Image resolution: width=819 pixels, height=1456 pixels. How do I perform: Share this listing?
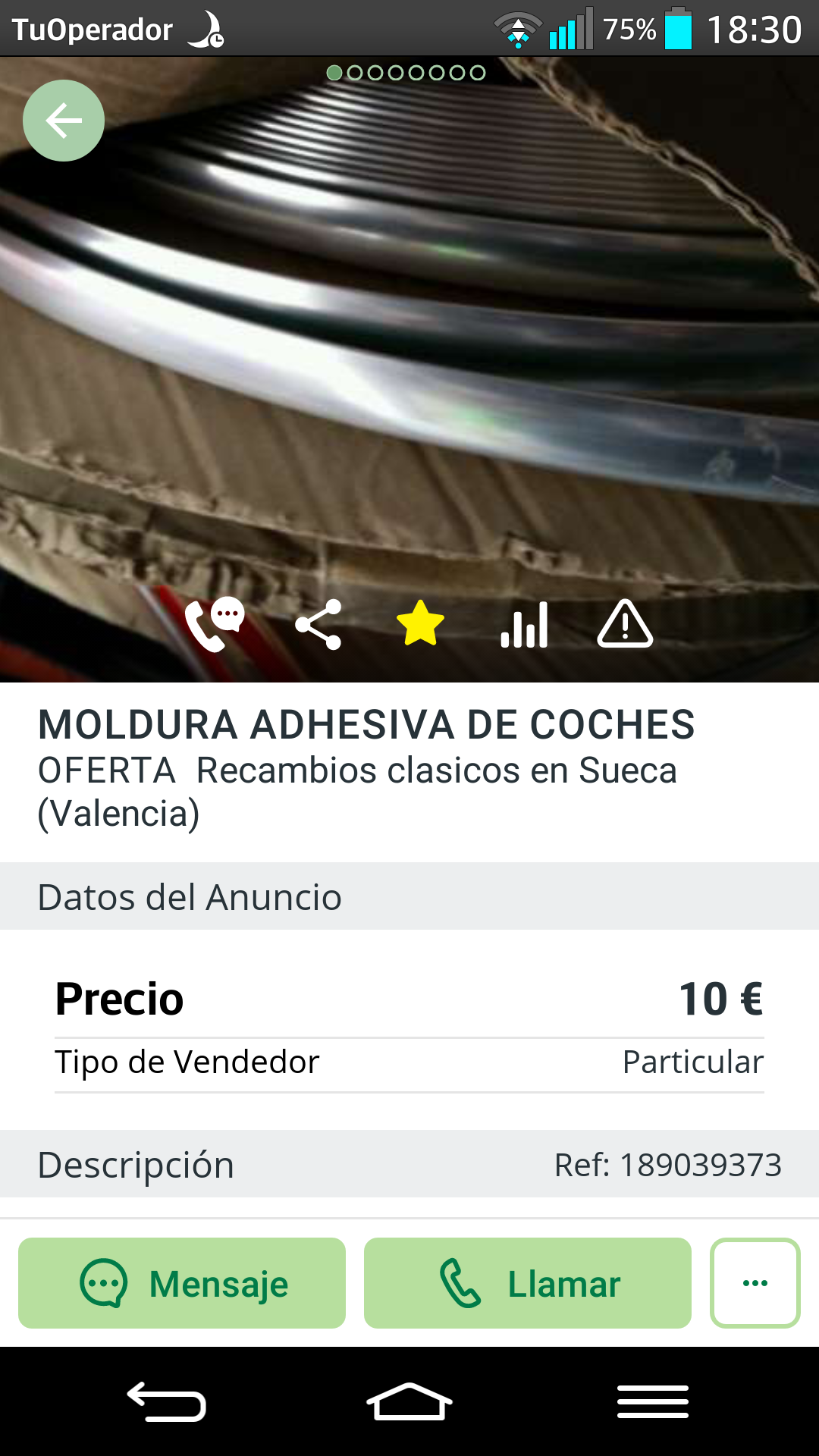pyautogui.click(x=318, y=624)
